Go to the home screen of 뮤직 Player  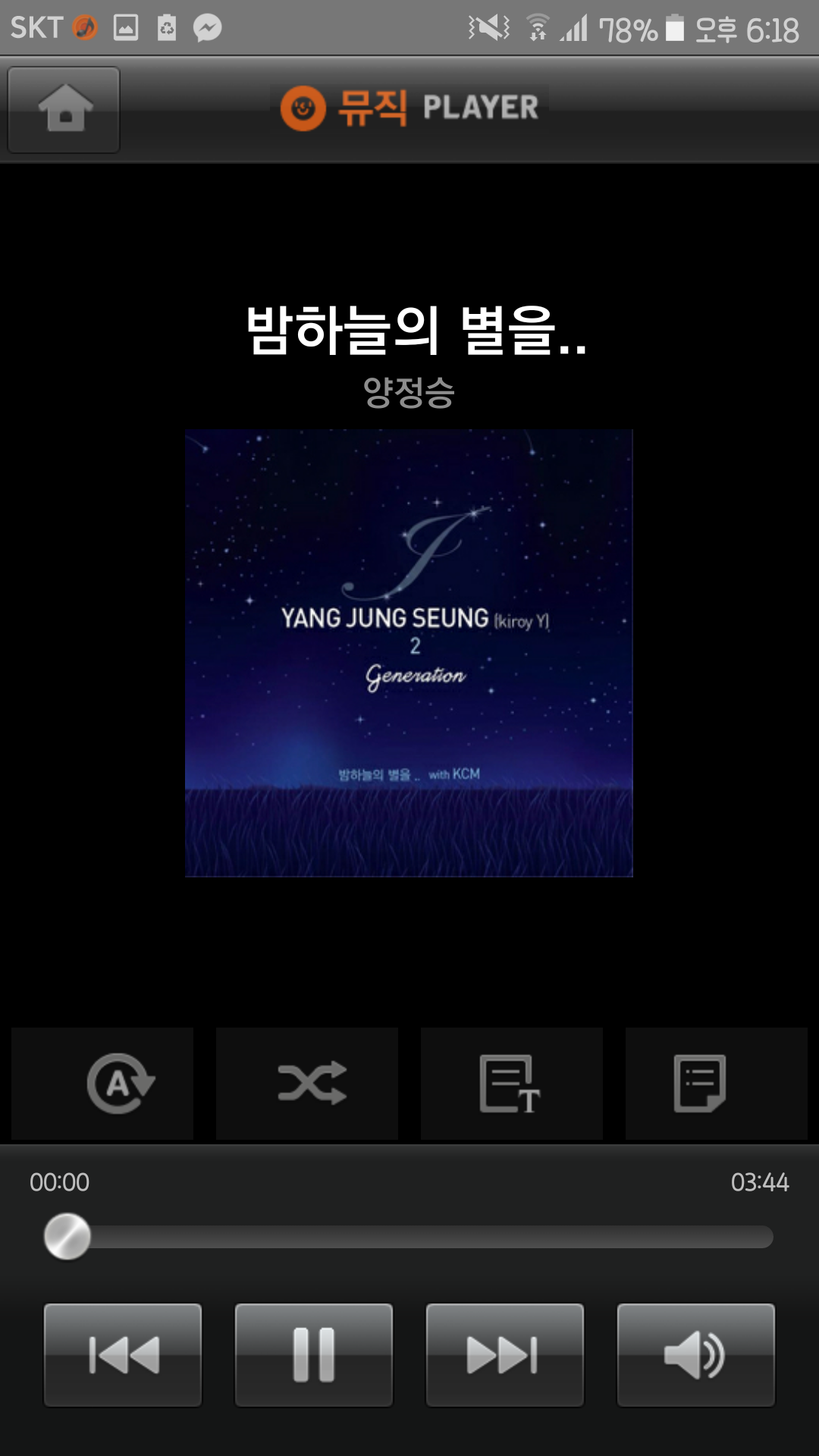[64, 110]
